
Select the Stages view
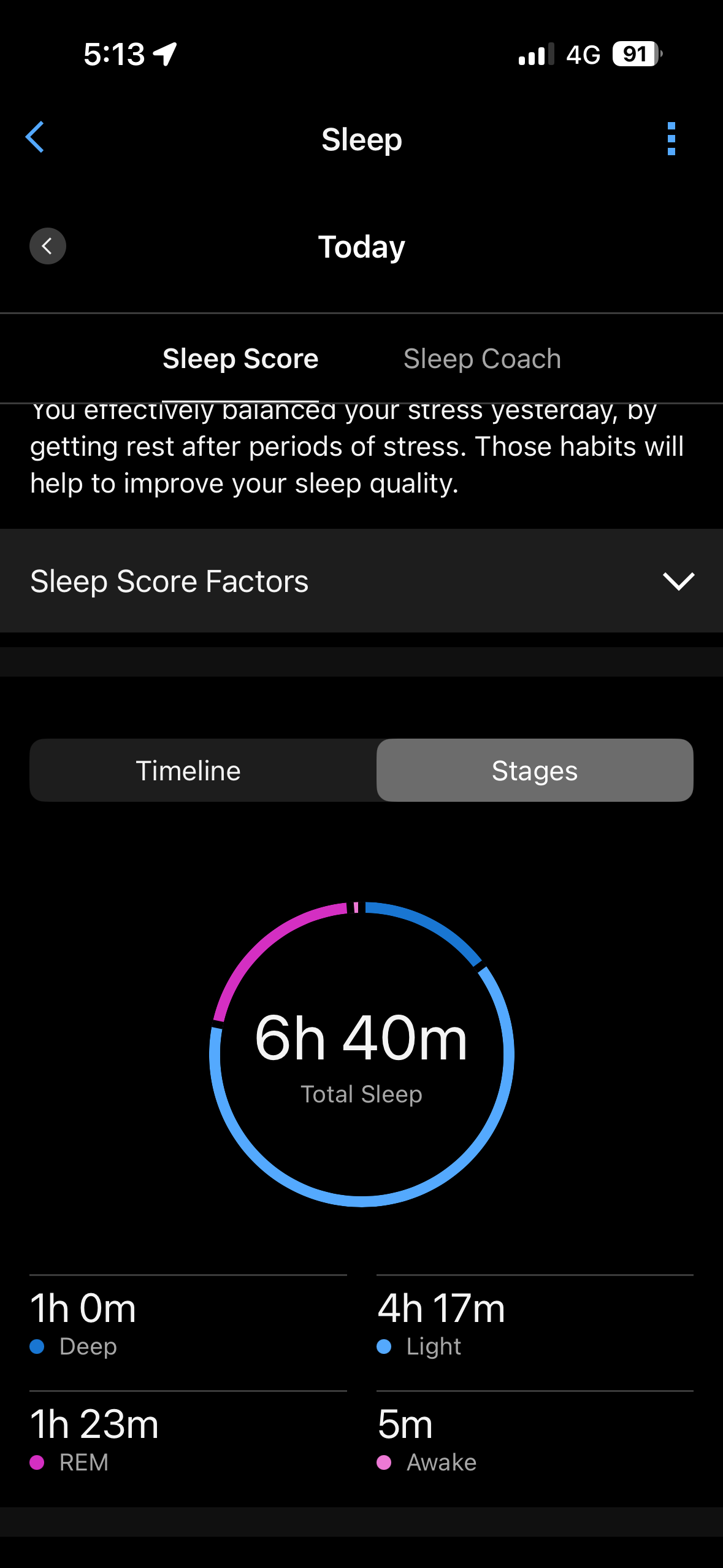(535, 771)
